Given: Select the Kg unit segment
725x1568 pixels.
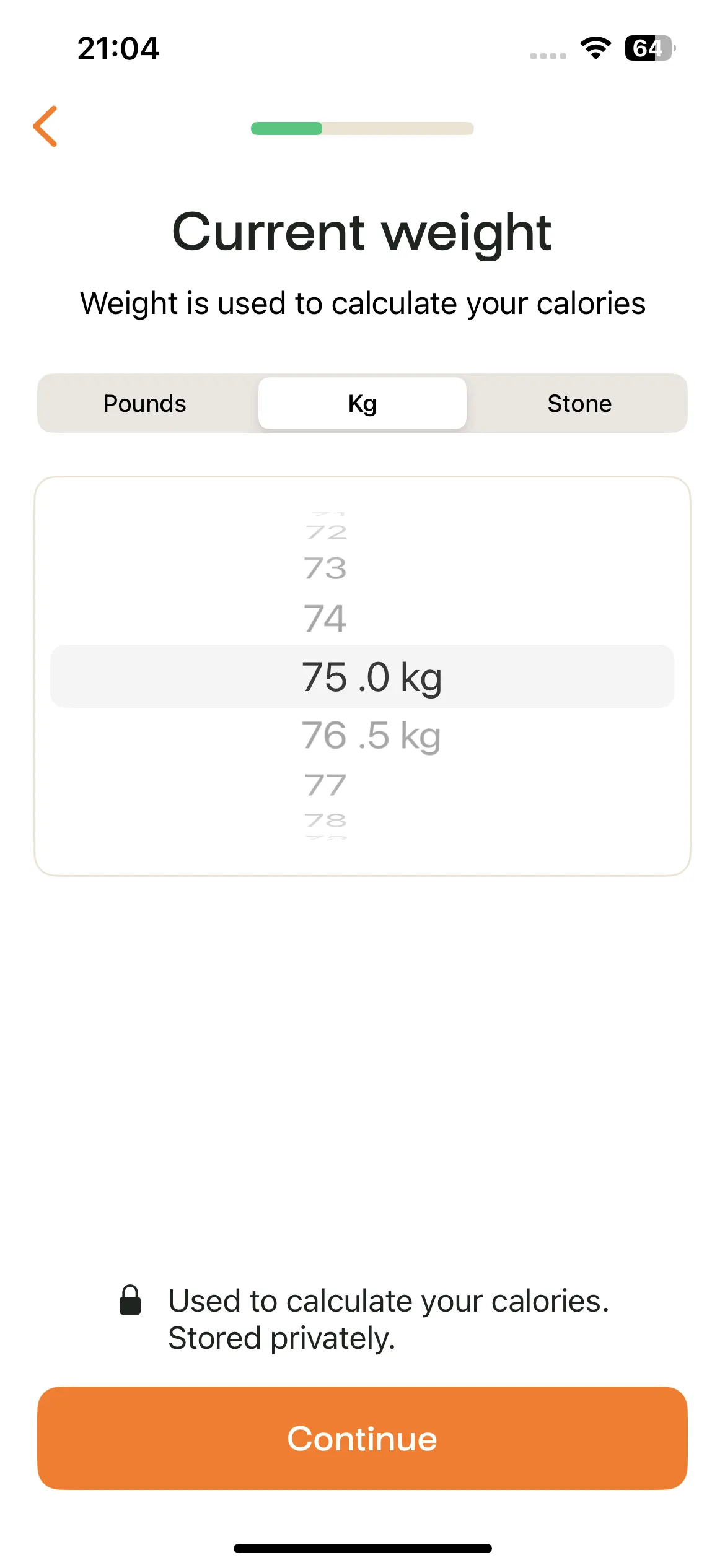Looking at the screenshot, I should tap(362, 403).
